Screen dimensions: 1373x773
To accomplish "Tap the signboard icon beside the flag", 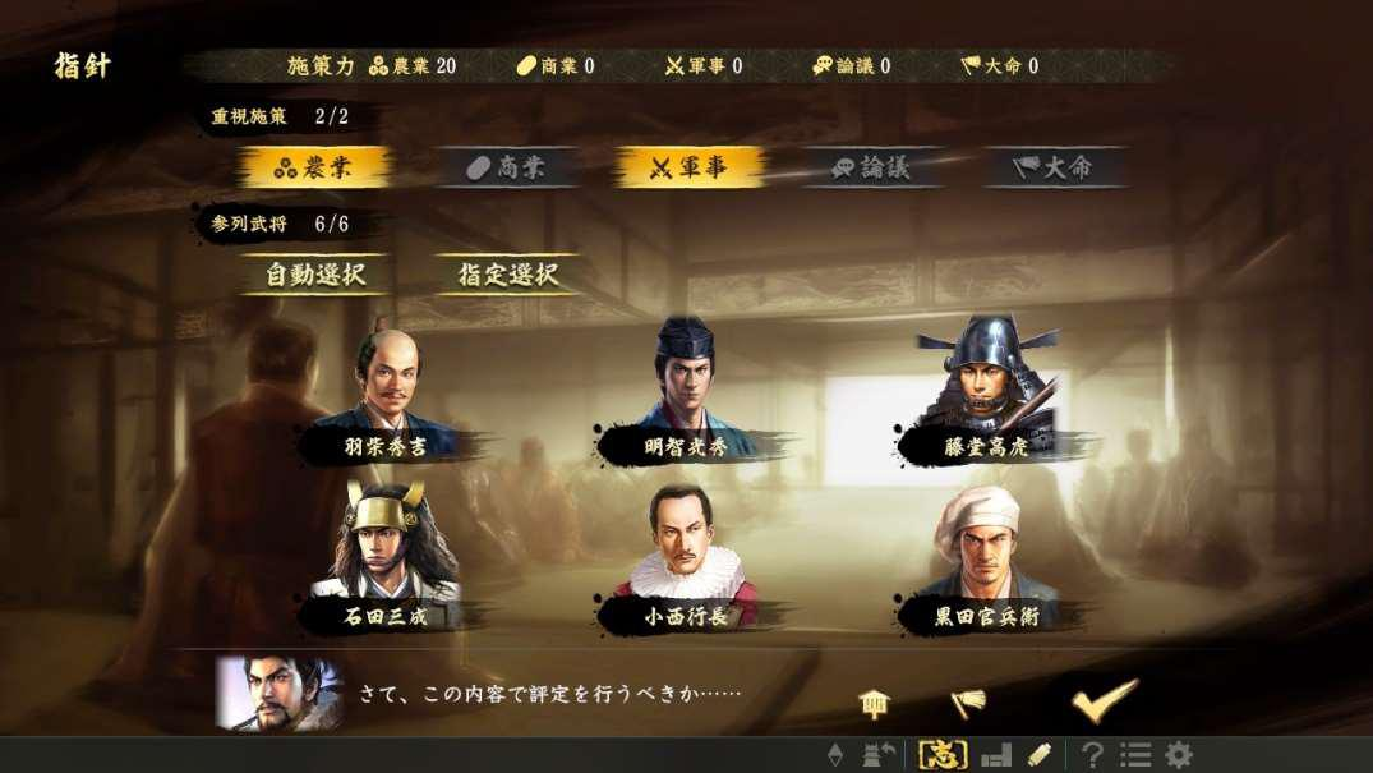I will [874, 704].
